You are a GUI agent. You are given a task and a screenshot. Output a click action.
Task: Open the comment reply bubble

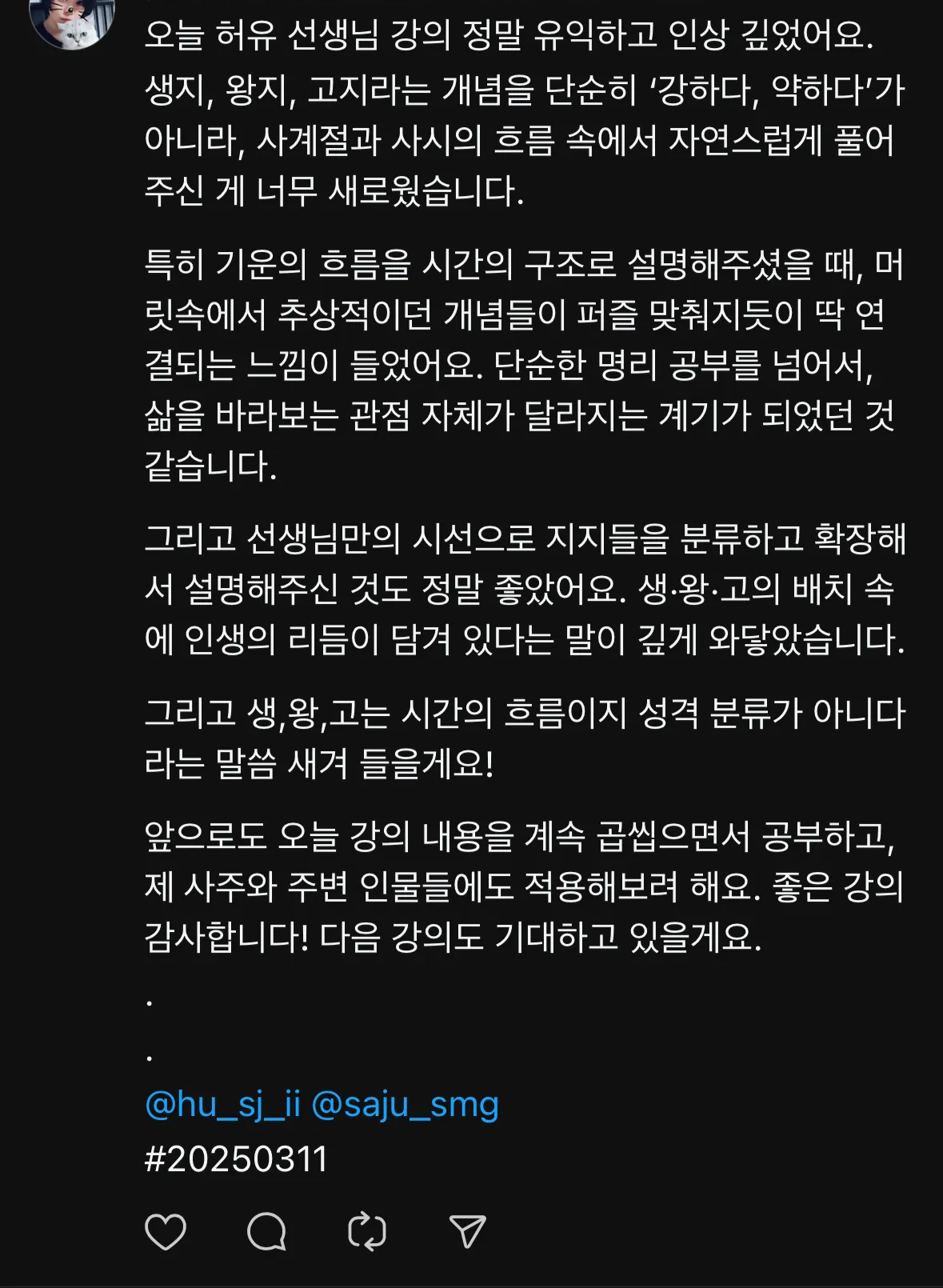(x=266, y=1231)
